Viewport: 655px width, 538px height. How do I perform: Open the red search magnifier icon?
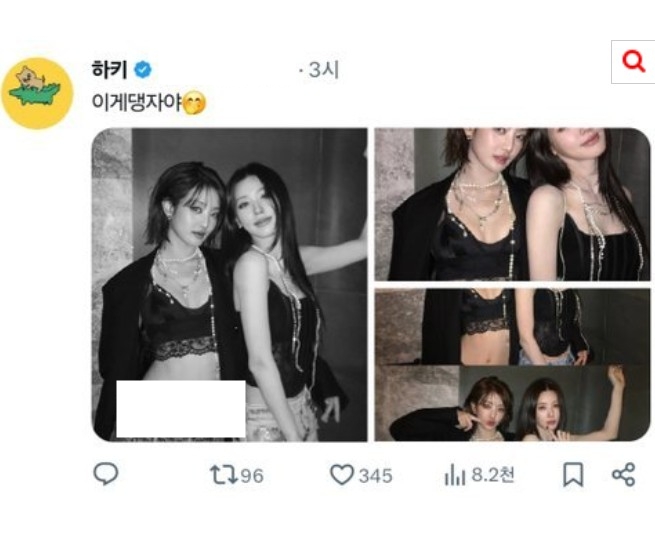[633, 62]
